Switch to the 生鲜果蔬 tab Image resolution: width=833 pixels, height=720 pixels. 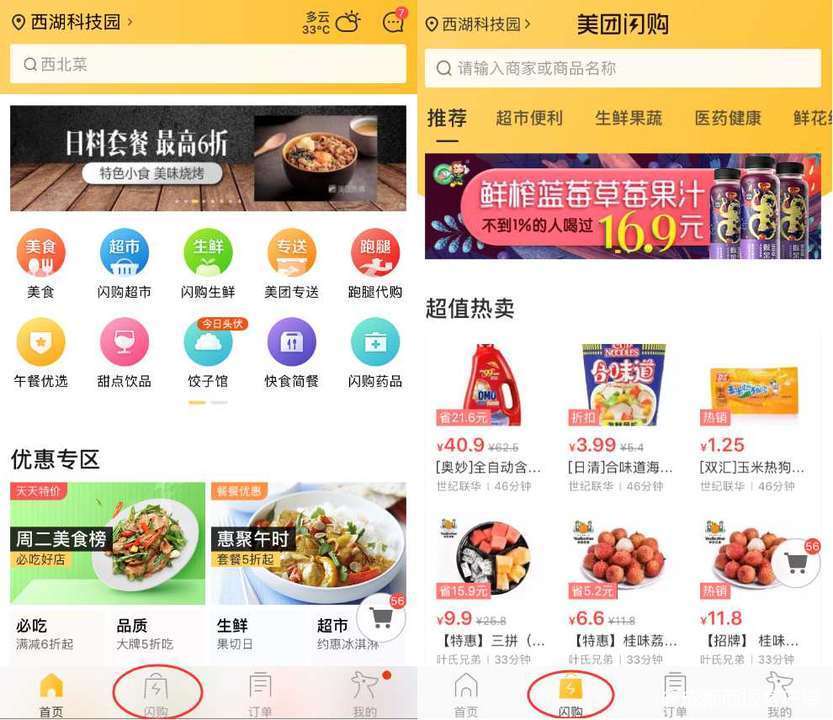coord(628,118)
